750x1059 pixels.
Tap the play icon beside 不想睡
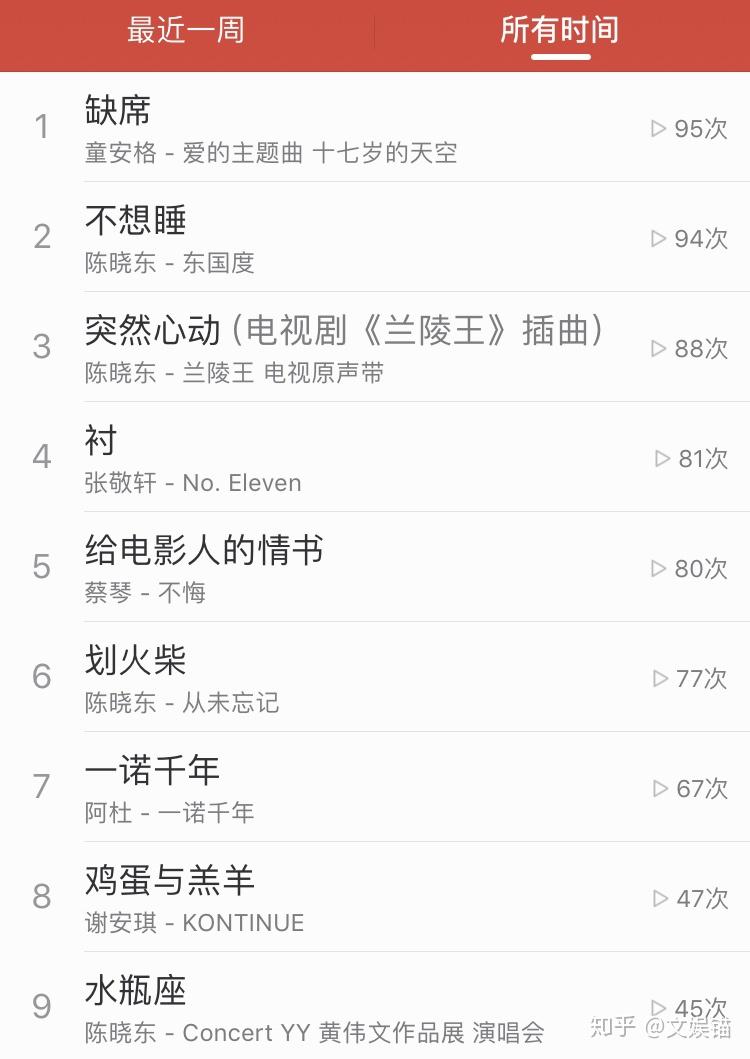click(657, 239)
